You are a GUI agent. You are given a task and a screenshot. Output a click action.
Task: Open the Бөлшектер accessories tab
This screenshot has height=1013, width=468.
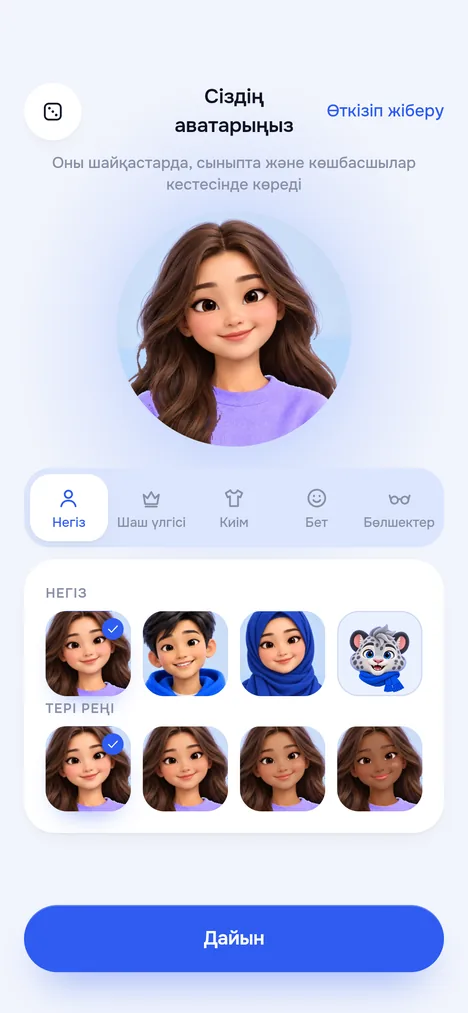click(399, 509)
